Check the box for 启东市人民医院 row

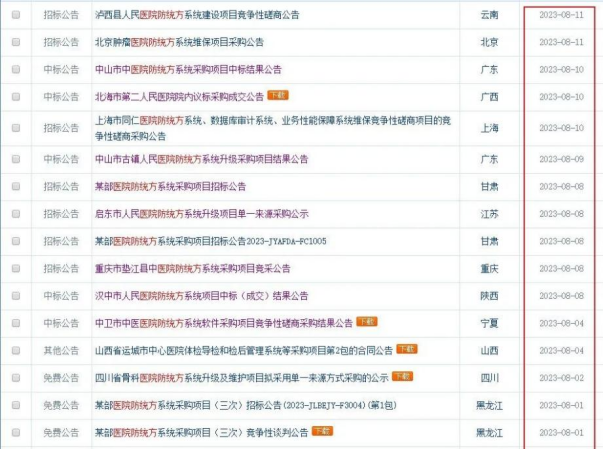pyautogui.click(x=15, y=214)
